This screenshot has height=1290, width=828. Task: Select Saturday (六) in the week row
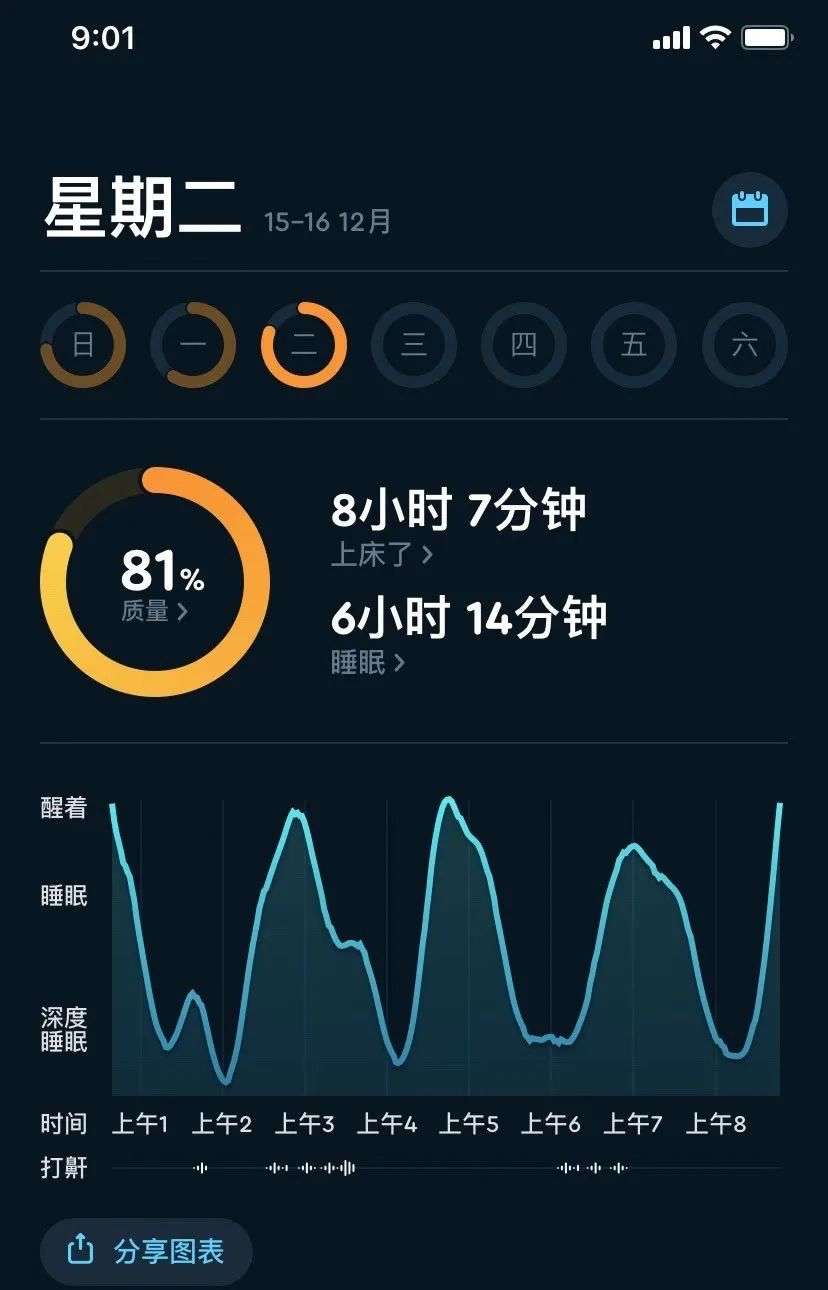coord(745,345)
